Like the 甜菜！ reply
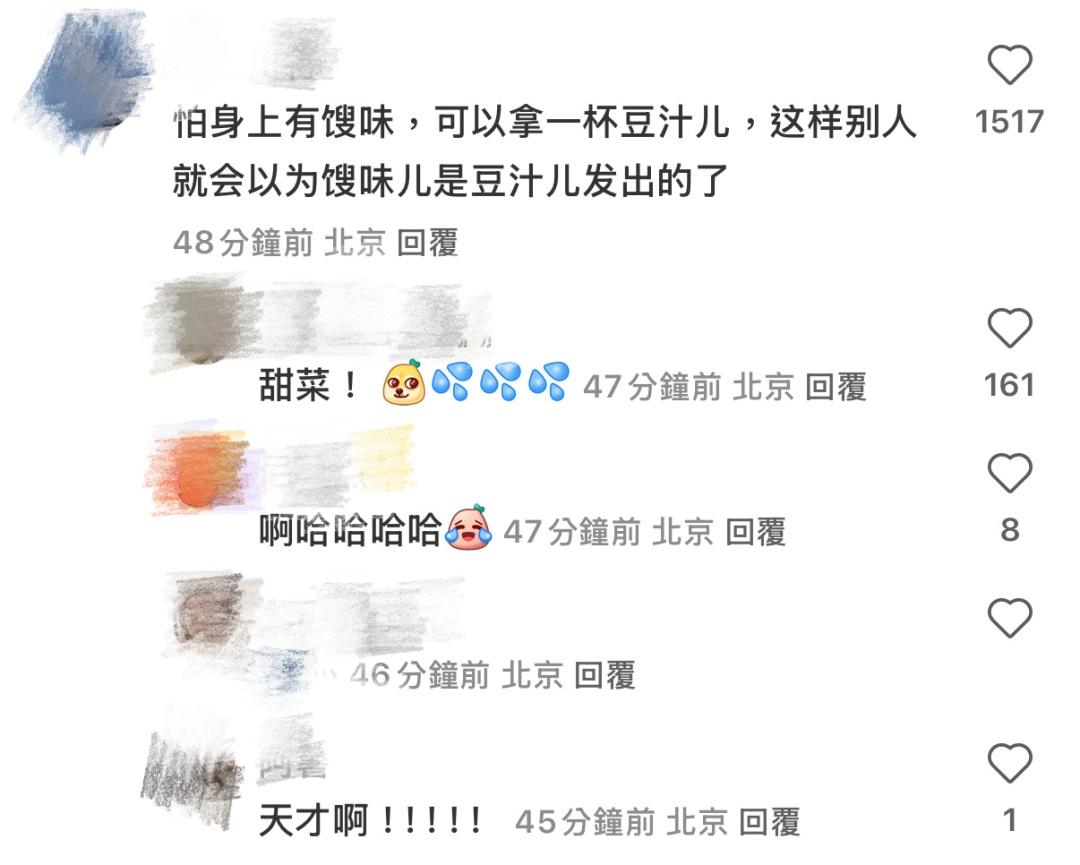 pos(1009,328)
